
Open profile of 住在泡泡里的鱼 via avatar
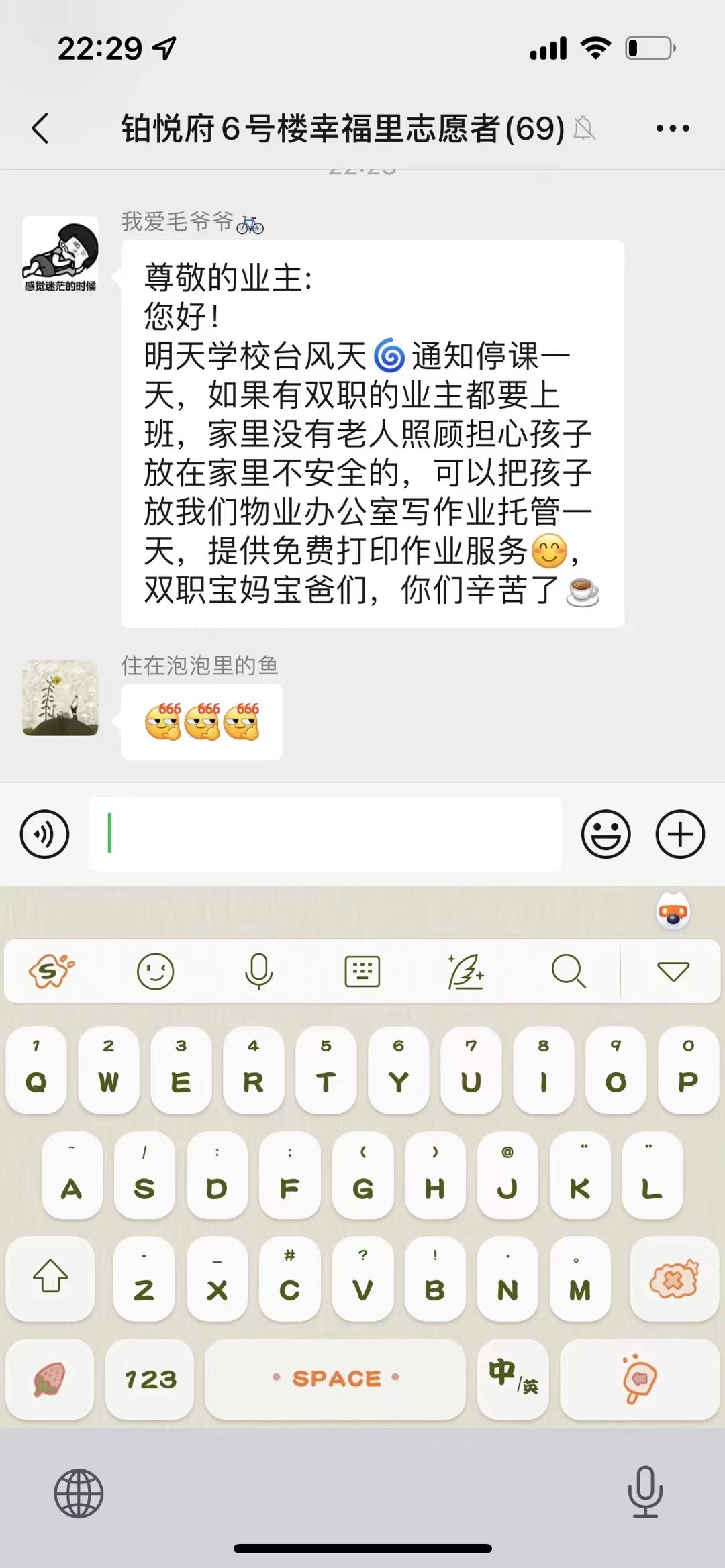tap(60, 698)
